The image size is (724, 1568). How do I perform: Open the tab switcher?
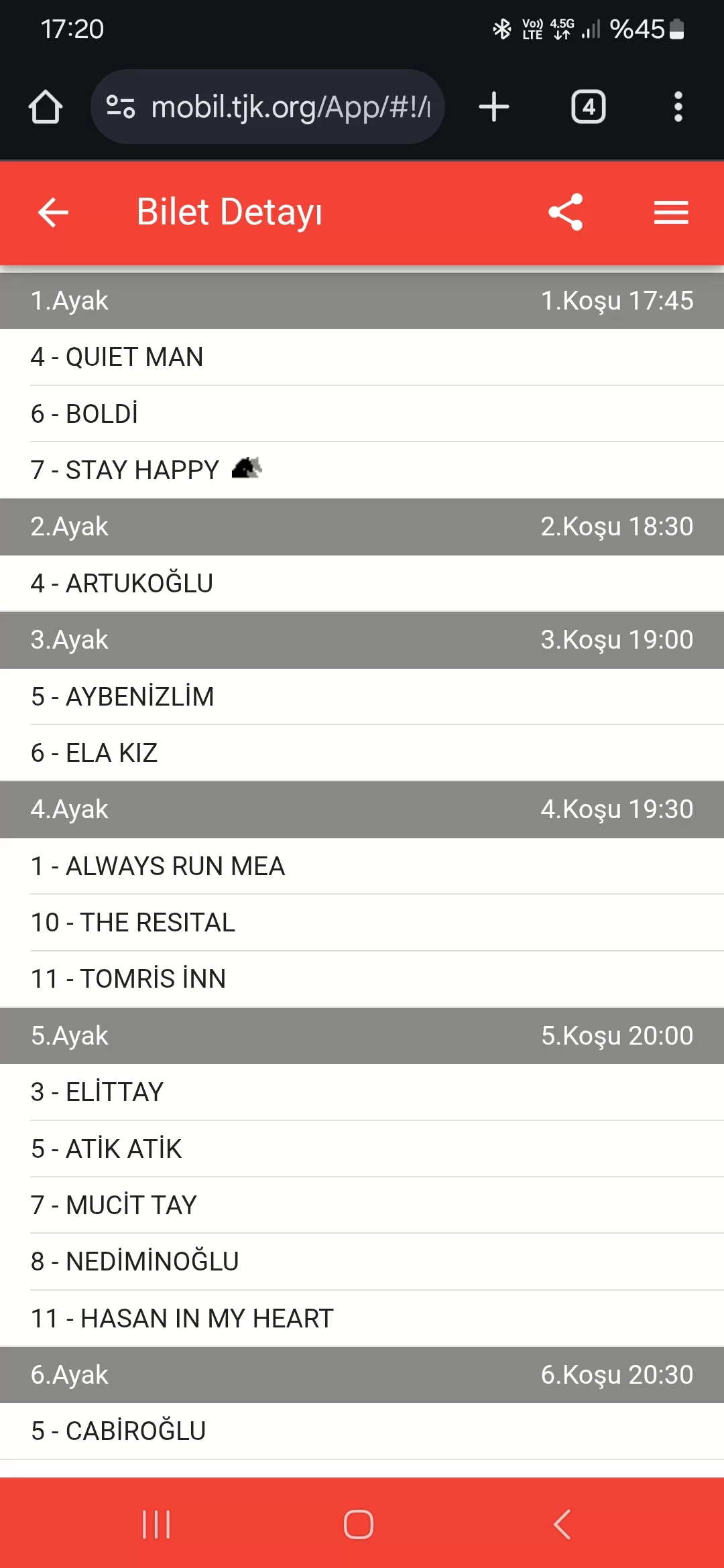pos(588,107)
